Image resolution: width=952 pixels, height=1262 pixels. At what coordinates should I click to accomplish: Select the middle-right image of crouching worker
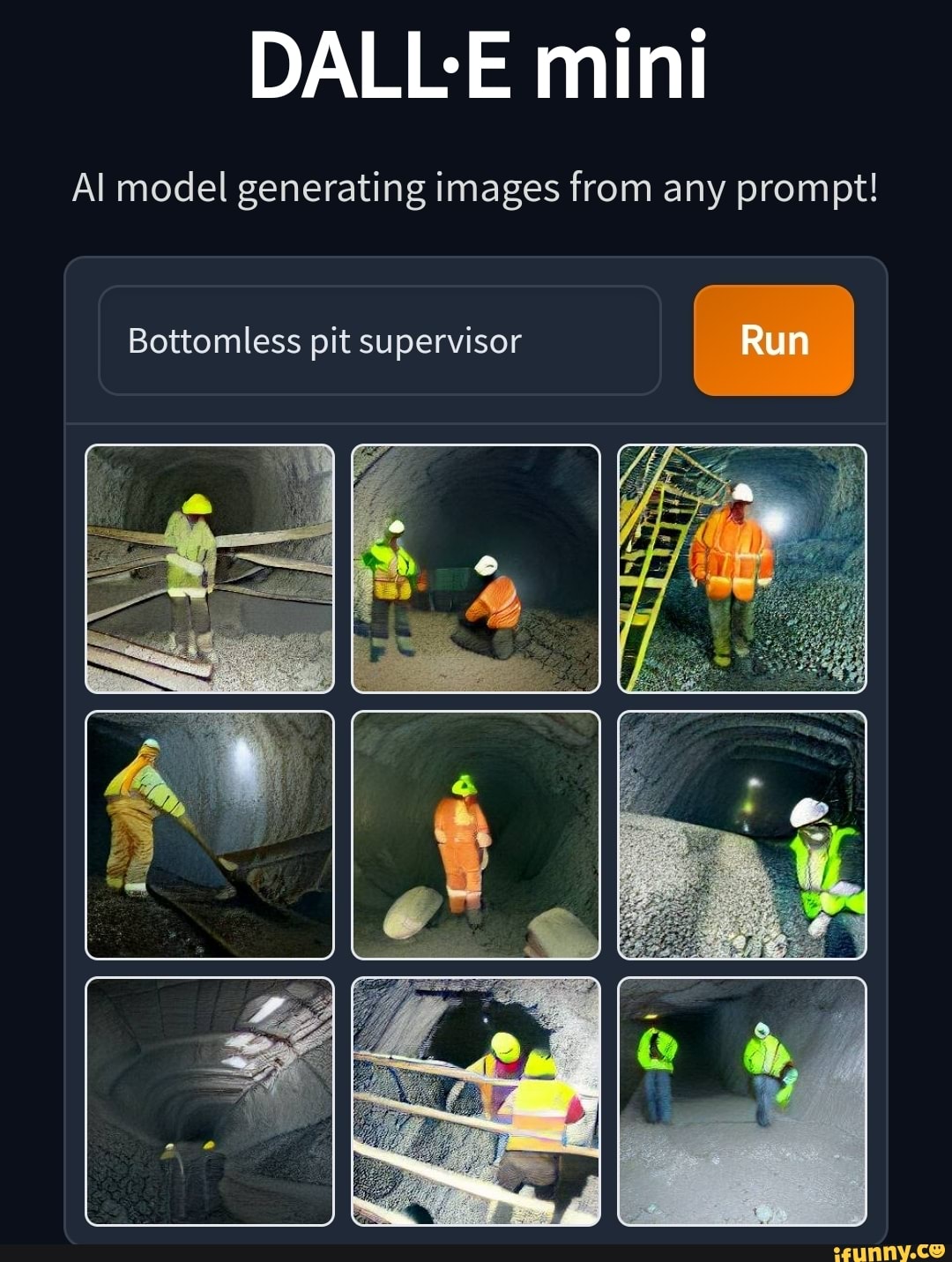[x=743, y=836]
